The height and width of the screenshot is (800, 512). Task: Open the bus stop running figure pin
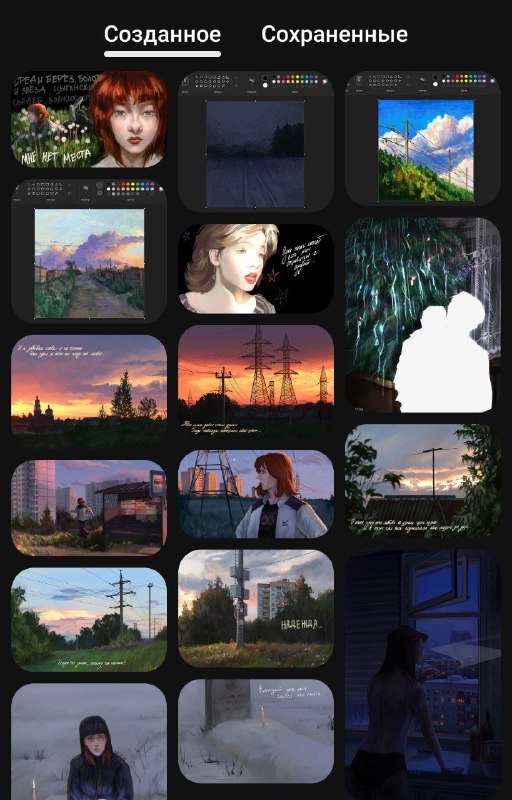click(89, 508)
